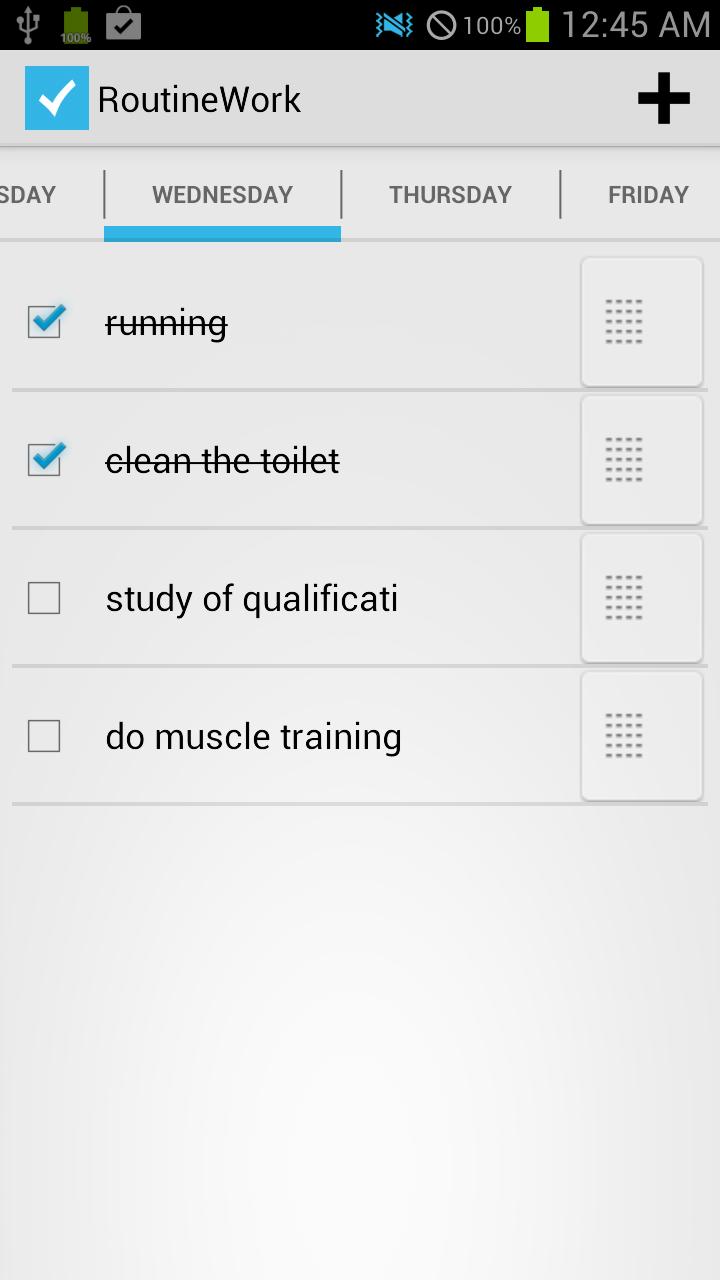The width and height of the screenshot is (720, 1280).
Task: Mark study of qualificati as complete
Action: [x=43, y=597]
